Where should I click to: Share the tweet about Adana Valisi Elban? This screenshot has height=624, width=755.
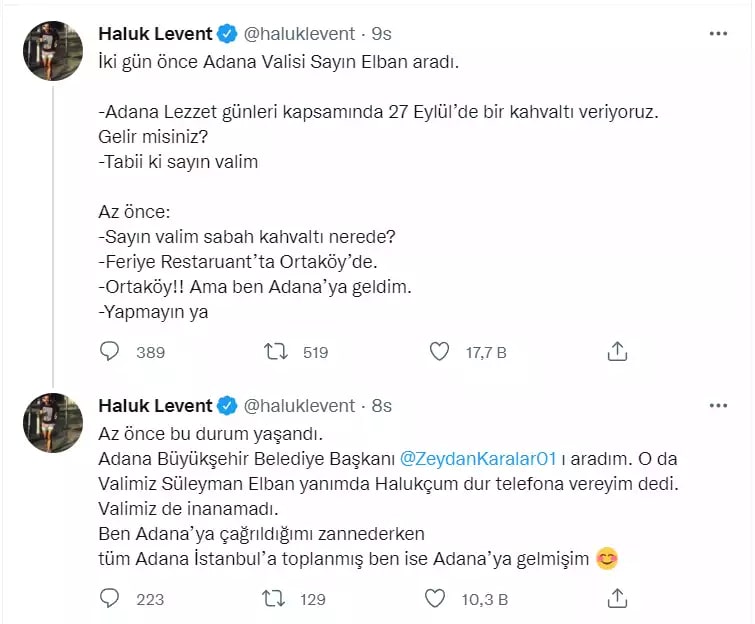618,351
